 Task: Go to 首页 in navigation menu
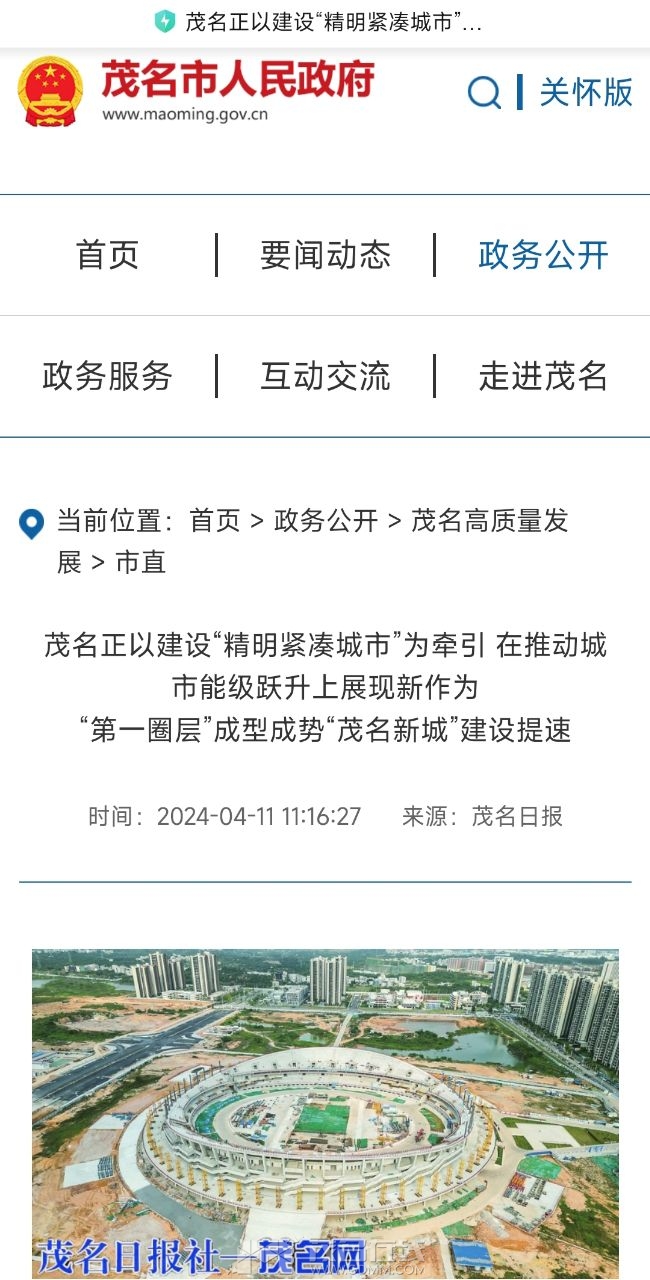(x=107, y=255)
